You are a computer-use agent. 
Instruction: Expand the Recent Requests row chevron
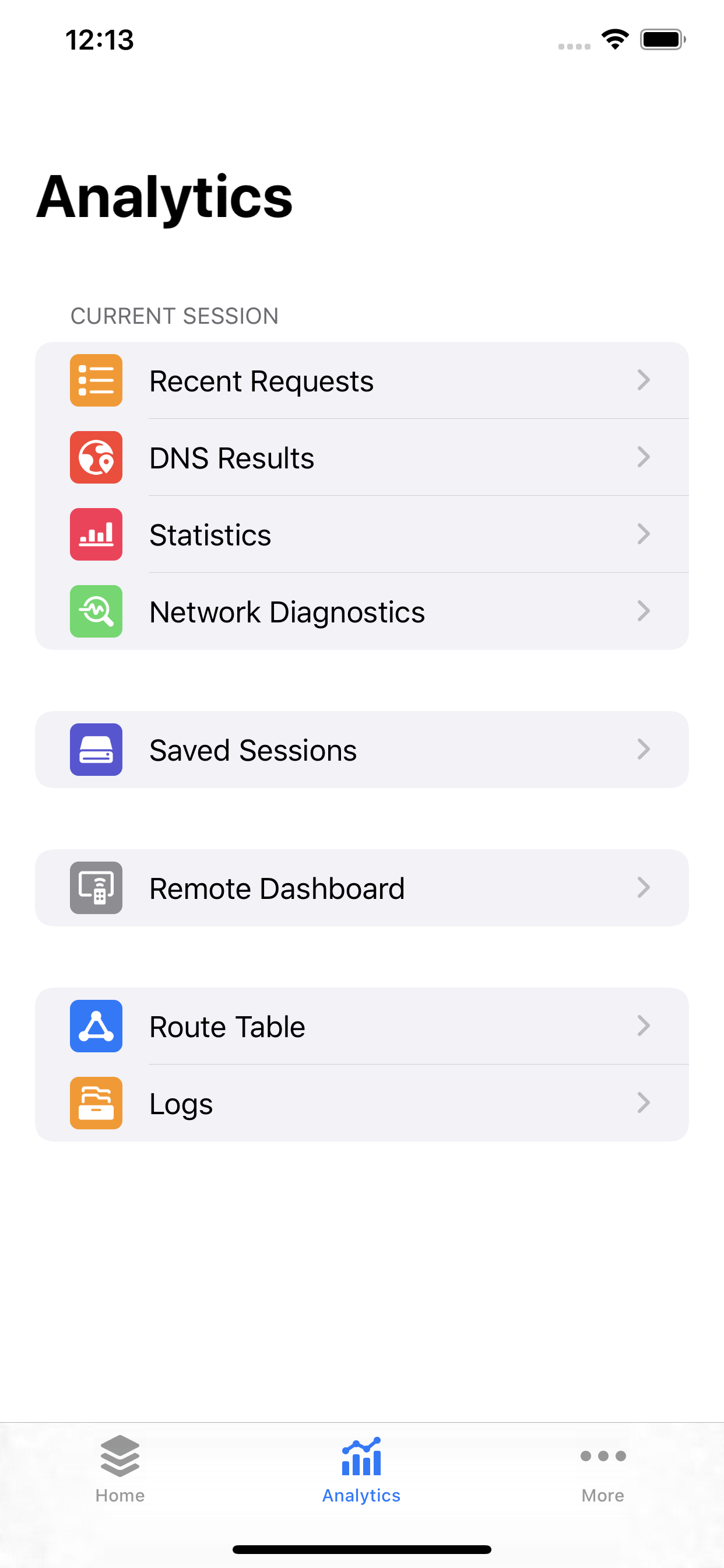click(x=644, y=380)
